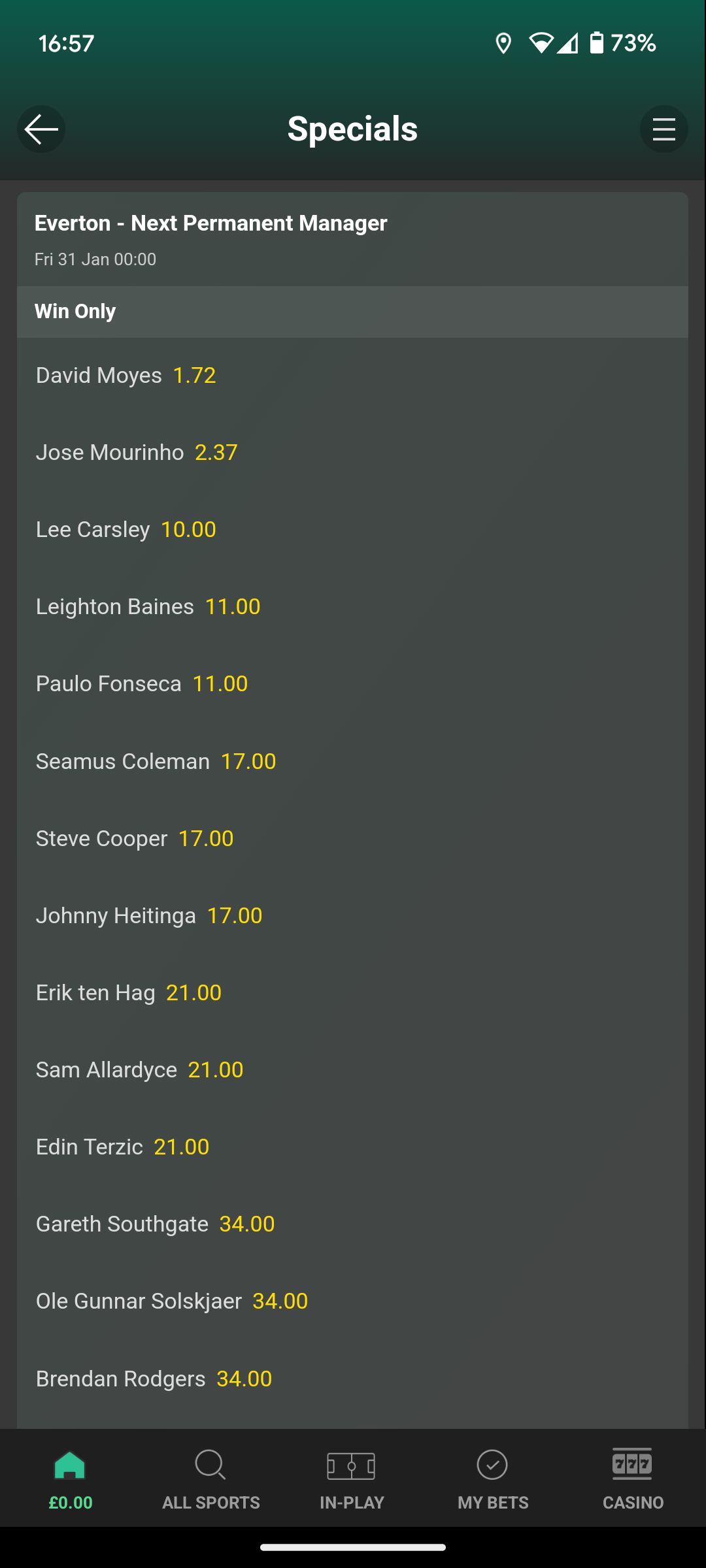Open the home tab showing £0.00
Image resolution: width=706 pixels, height=1568 pixels.
click(71, 1478)
